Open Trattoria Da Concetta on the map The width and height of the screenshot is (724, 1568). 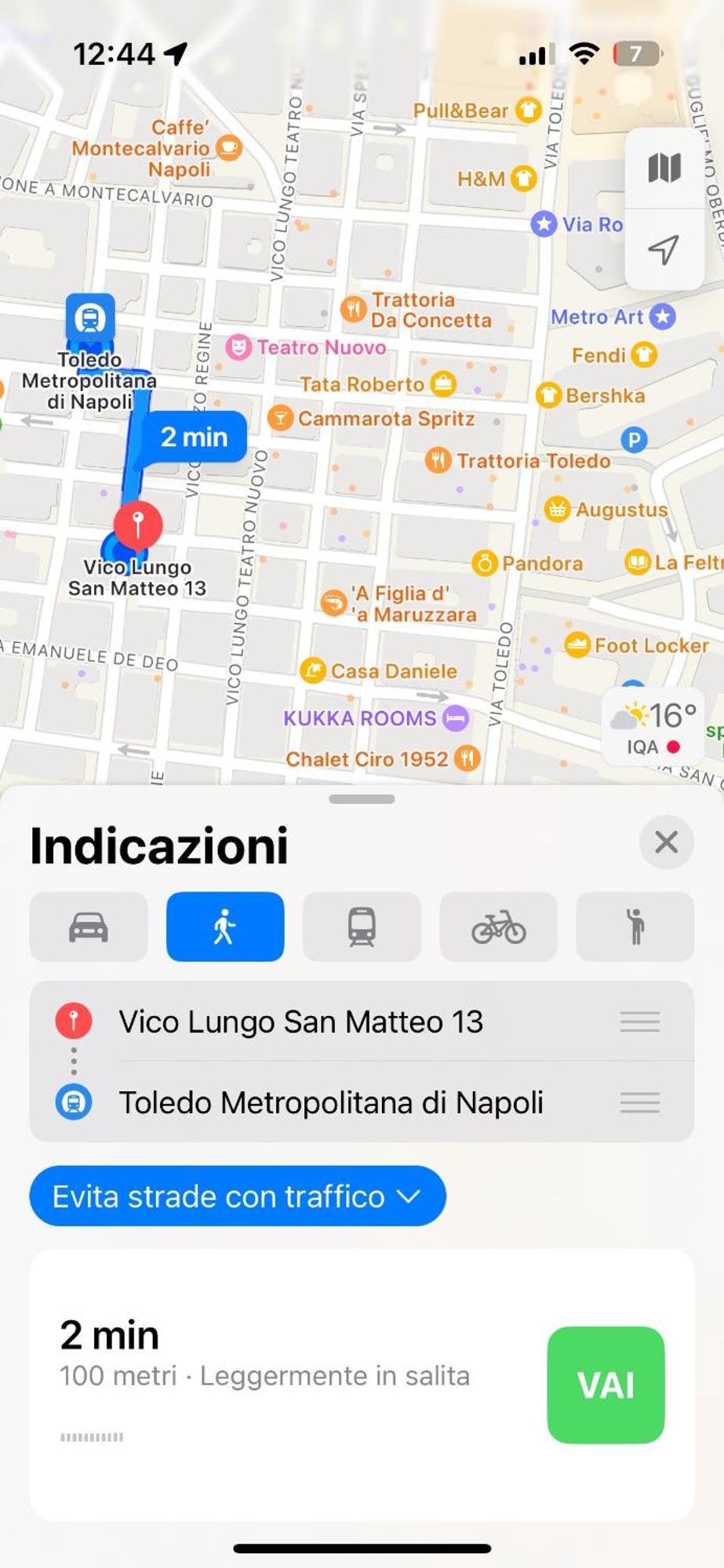coord(354,309)
